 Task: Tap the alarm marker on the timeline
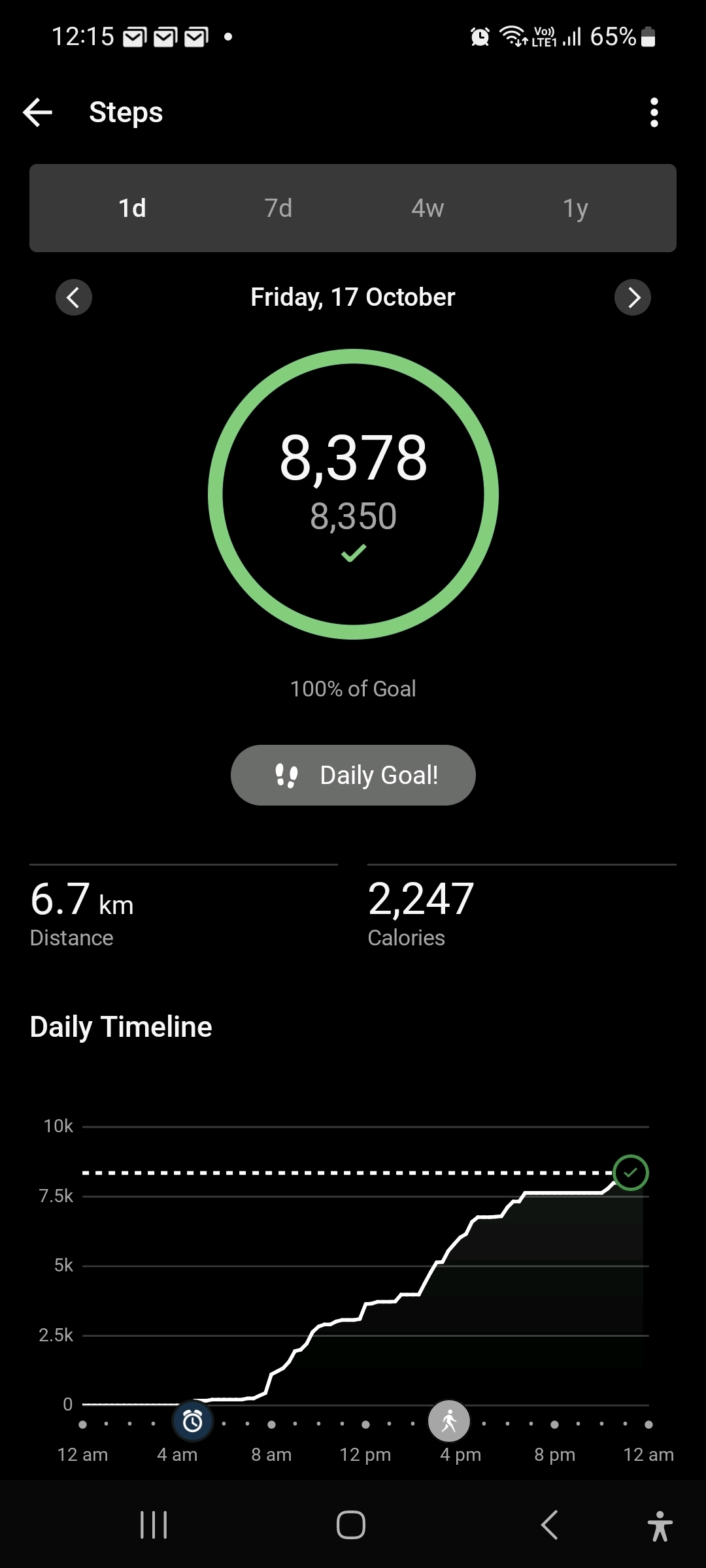click(193, 1421)
